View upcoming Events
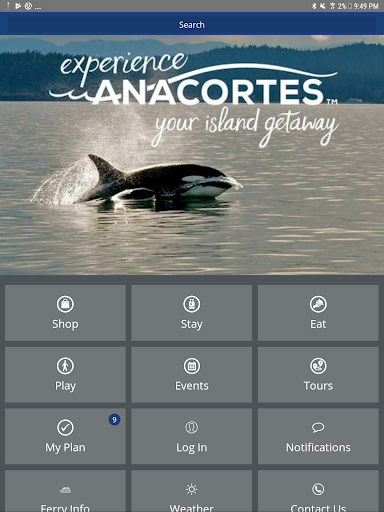This screenshot has width=384, height=512. [192, 375]
